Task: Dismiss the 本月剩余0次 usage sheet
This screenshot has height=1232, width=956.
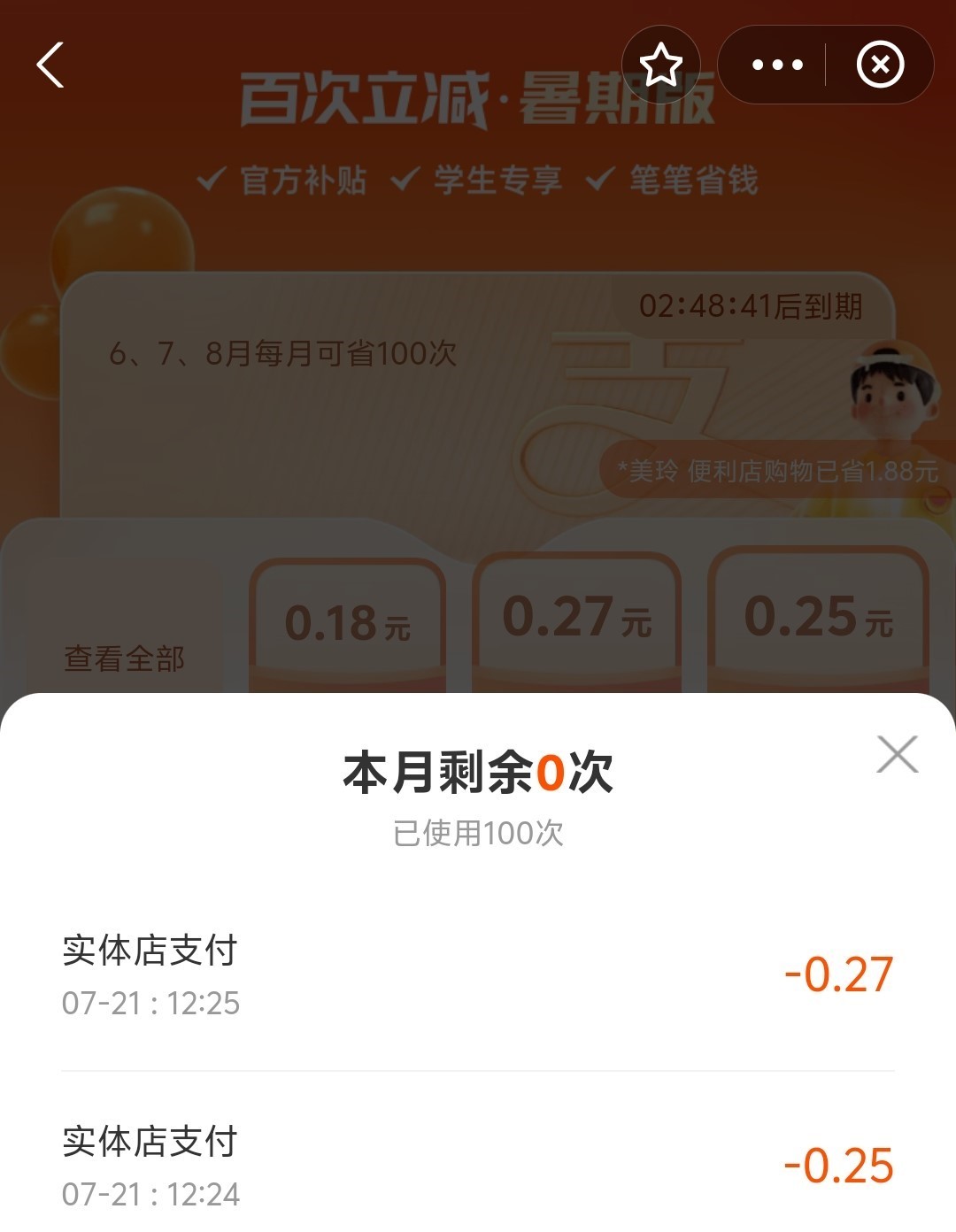Action: point(897,754)
